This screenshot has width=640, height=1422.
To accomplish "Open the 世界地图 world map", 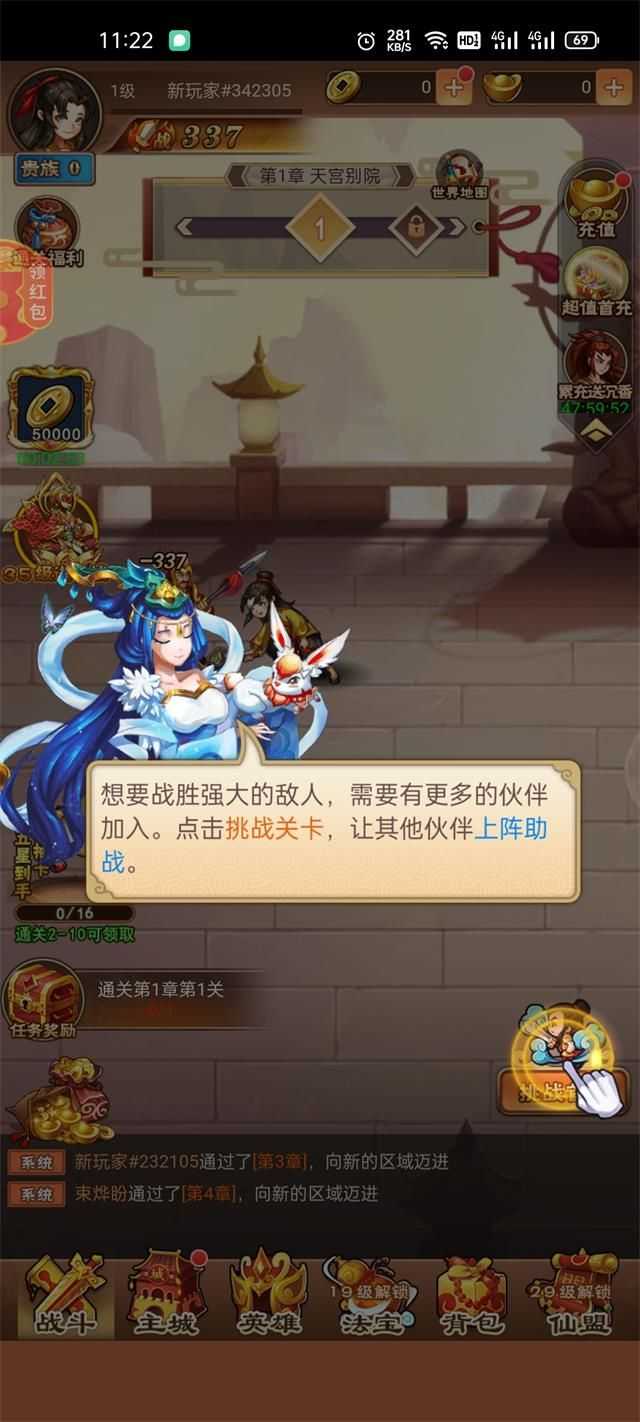I will click(459, 176).
